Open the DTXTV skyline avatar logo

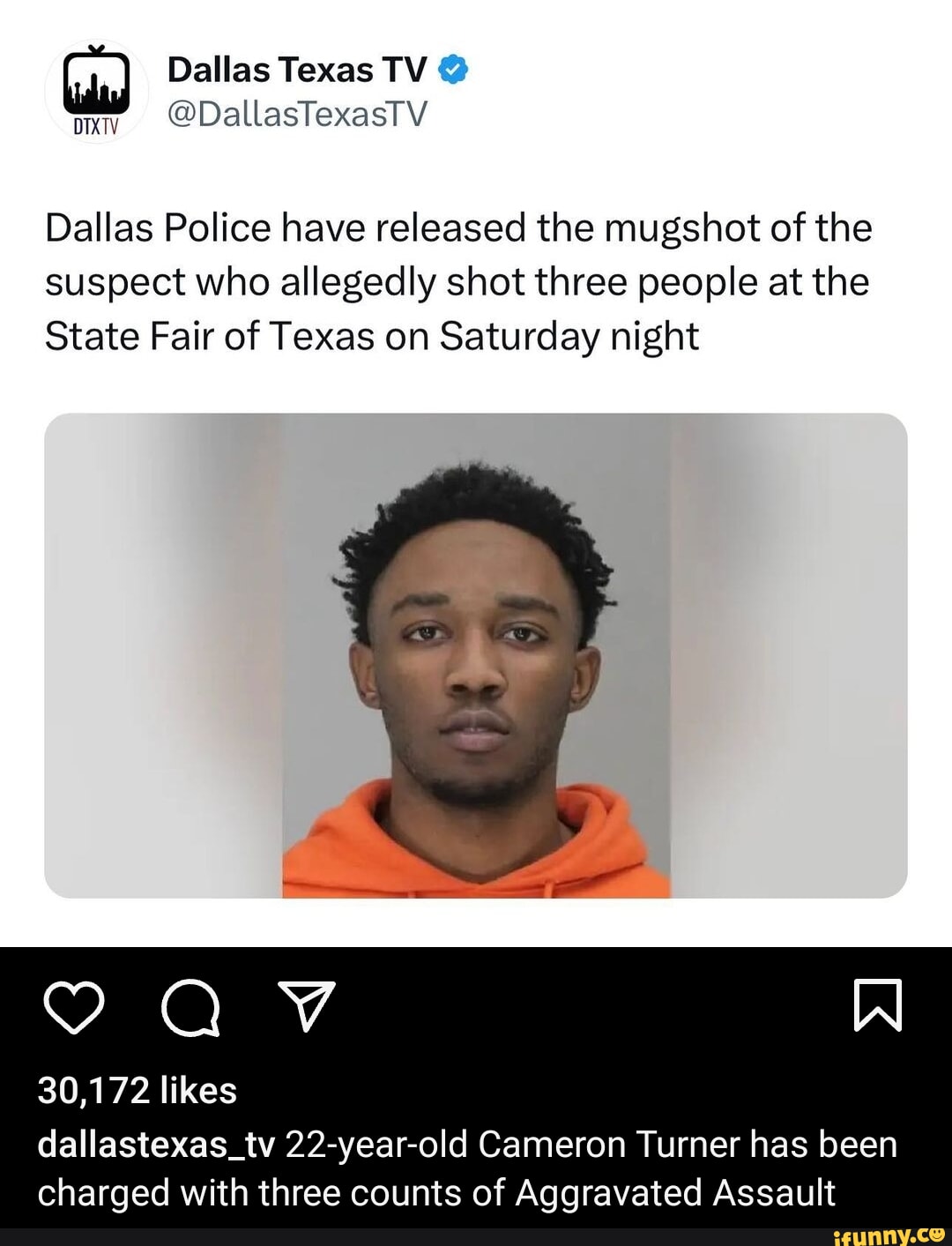coord(97,93)
